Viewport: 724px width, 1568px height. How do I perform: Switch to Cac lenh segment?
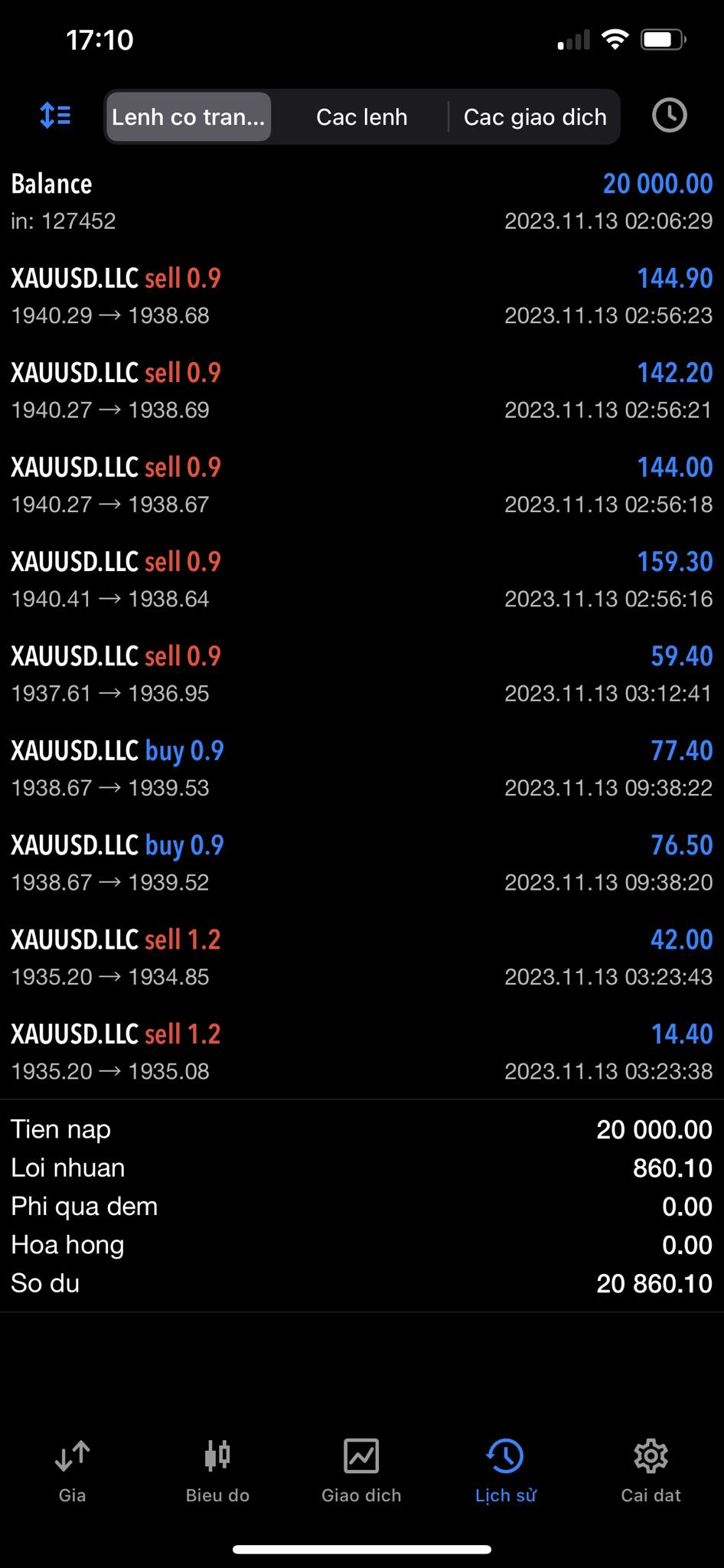click(x=361, y=117)
